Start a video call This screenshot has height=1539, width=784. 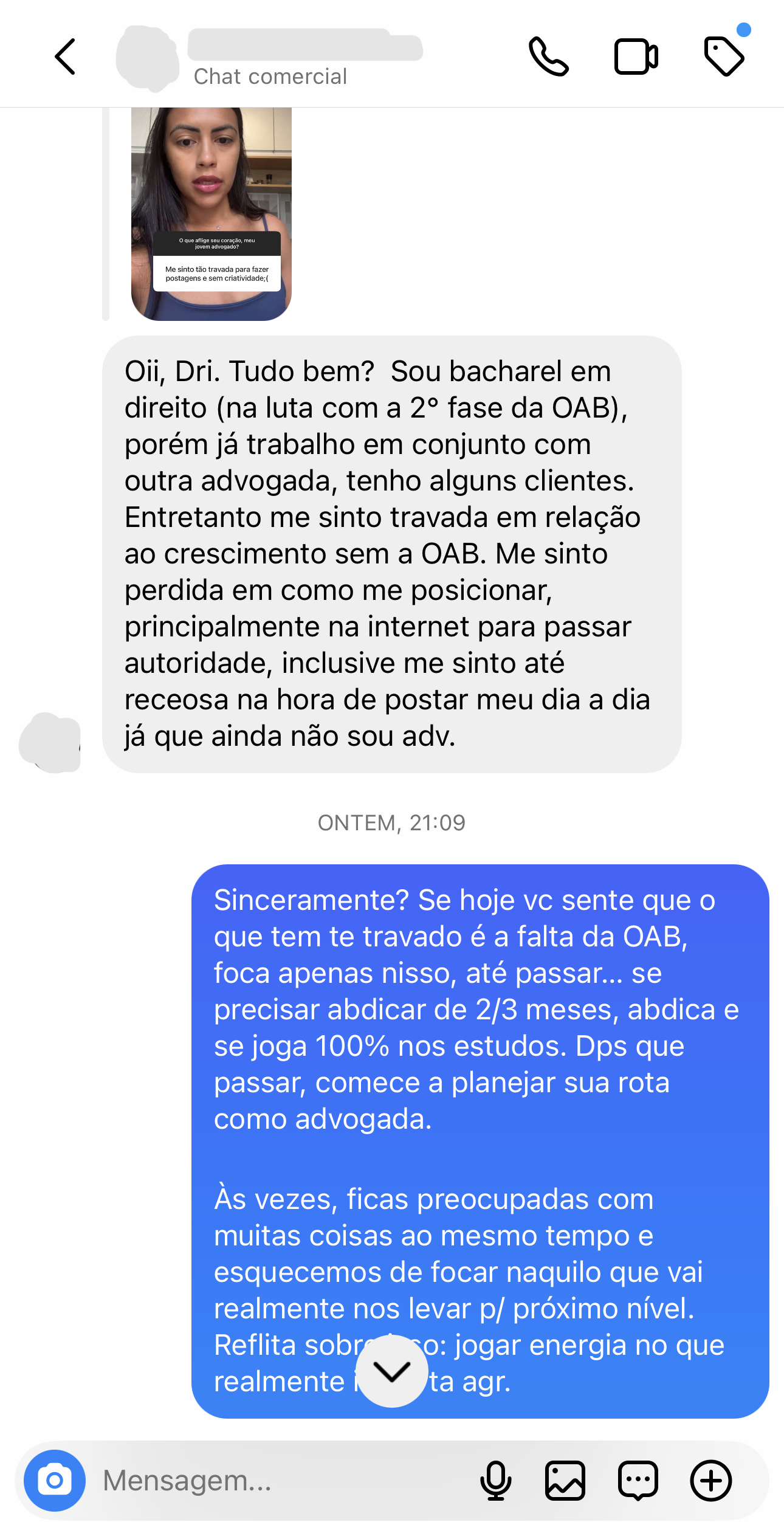[635, 57]
